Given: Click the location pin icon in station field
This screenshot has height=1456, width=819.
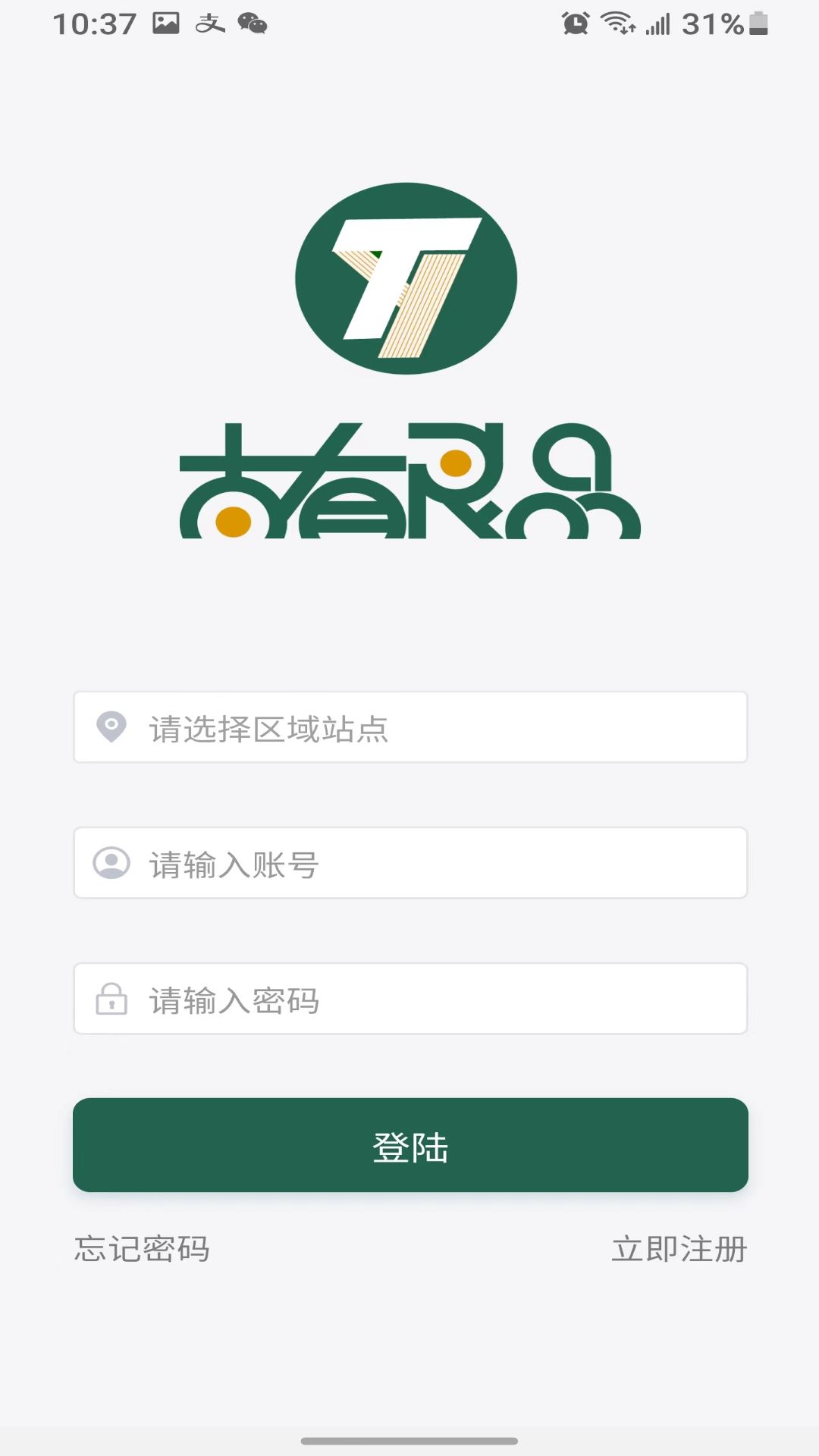Looking at the screenshot, I should [x=111, y=726].
